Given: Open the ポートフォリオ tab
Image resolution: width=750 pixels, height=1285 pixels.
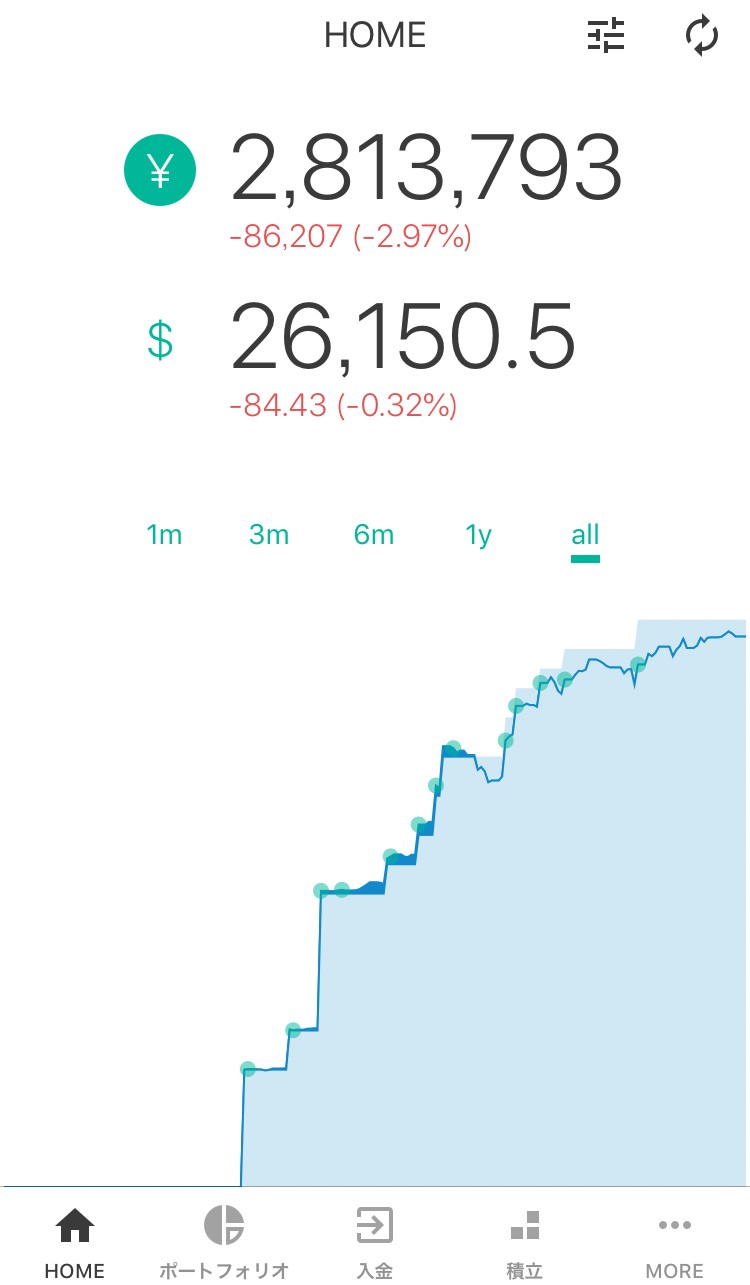Looking at the screenshot, I should click(224, 1240).
